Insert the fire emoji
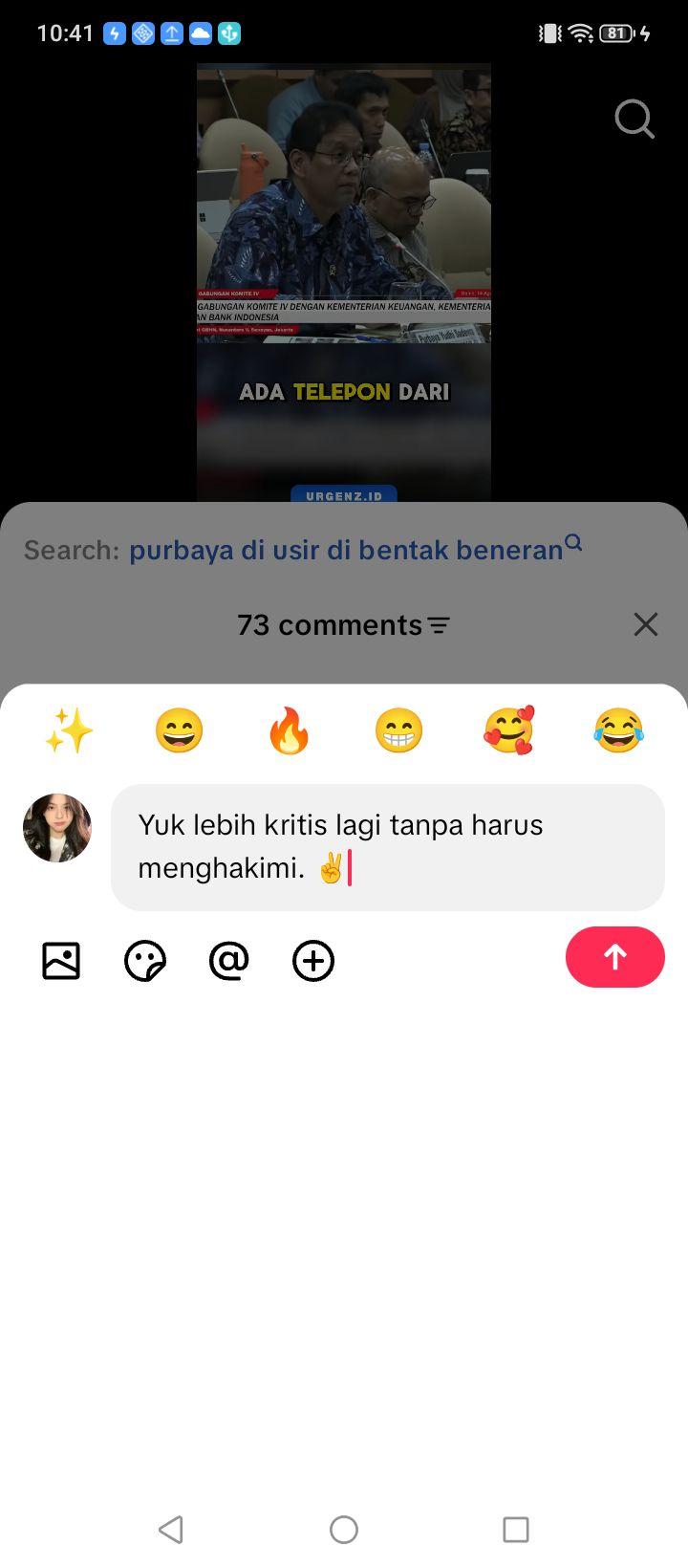The width and height of the screenshot is (688, 1568). coord(289,731)
